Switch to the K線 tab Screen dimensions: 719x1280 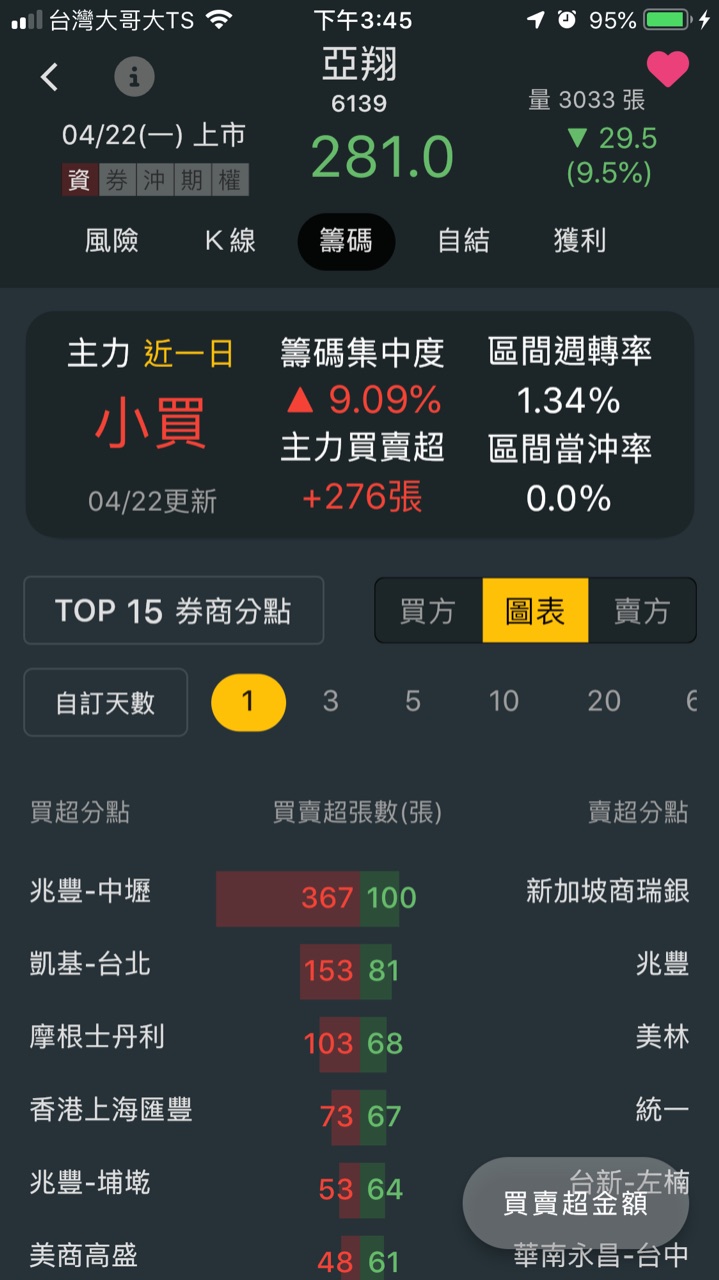(230, 241)
